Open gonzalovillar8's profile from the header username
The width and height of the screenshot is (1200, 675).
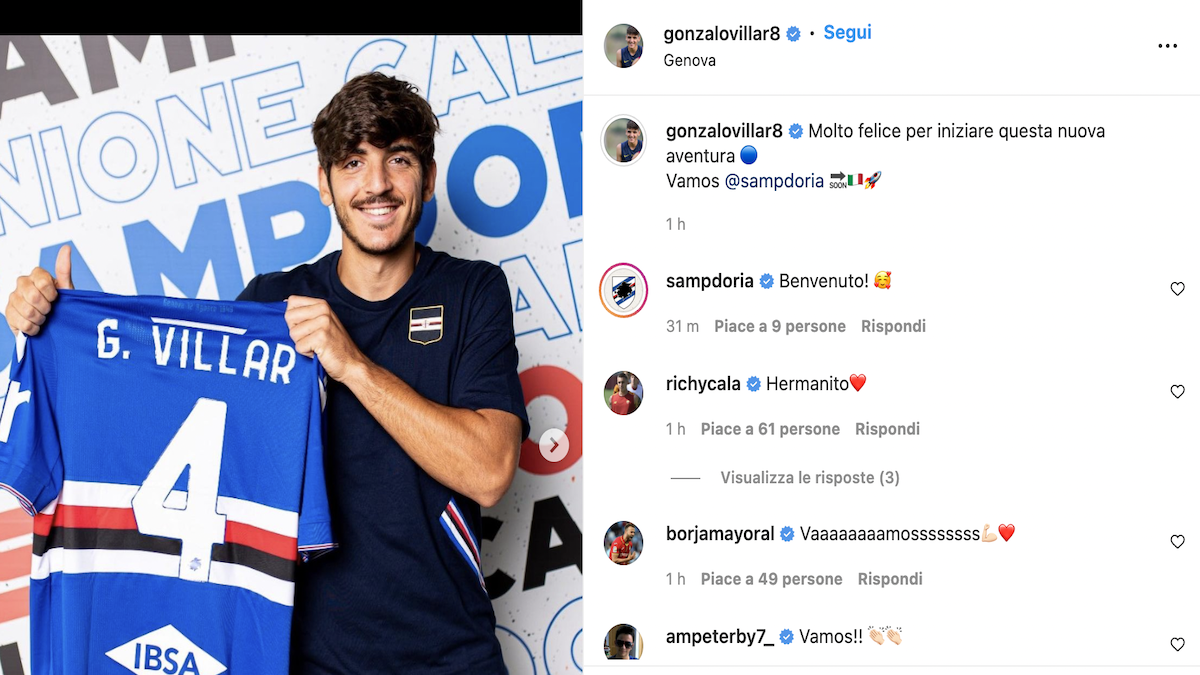click(721, 33)
